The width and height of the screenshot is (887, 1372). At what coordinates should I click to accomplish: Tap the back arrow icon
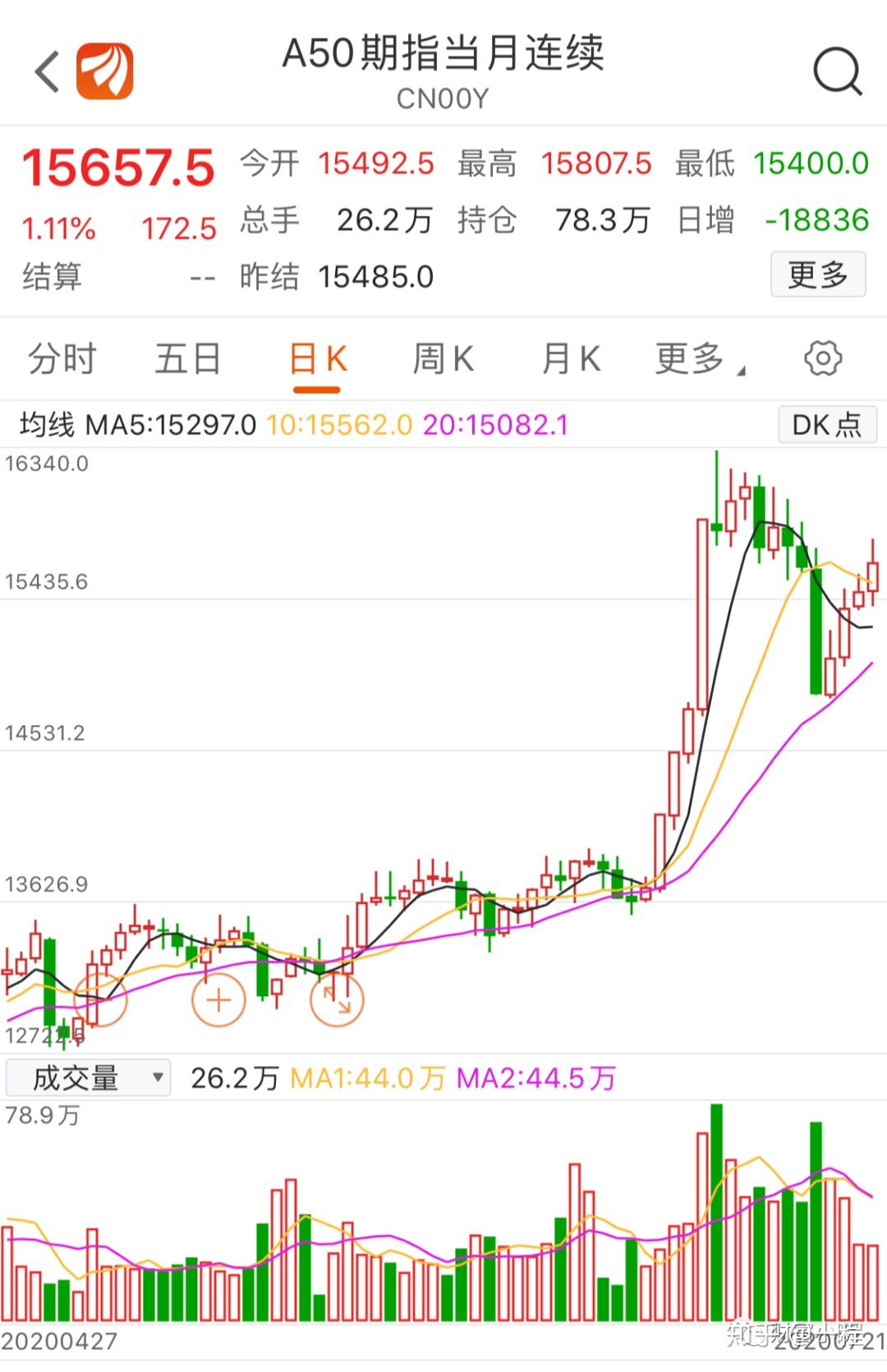(47, 71)
